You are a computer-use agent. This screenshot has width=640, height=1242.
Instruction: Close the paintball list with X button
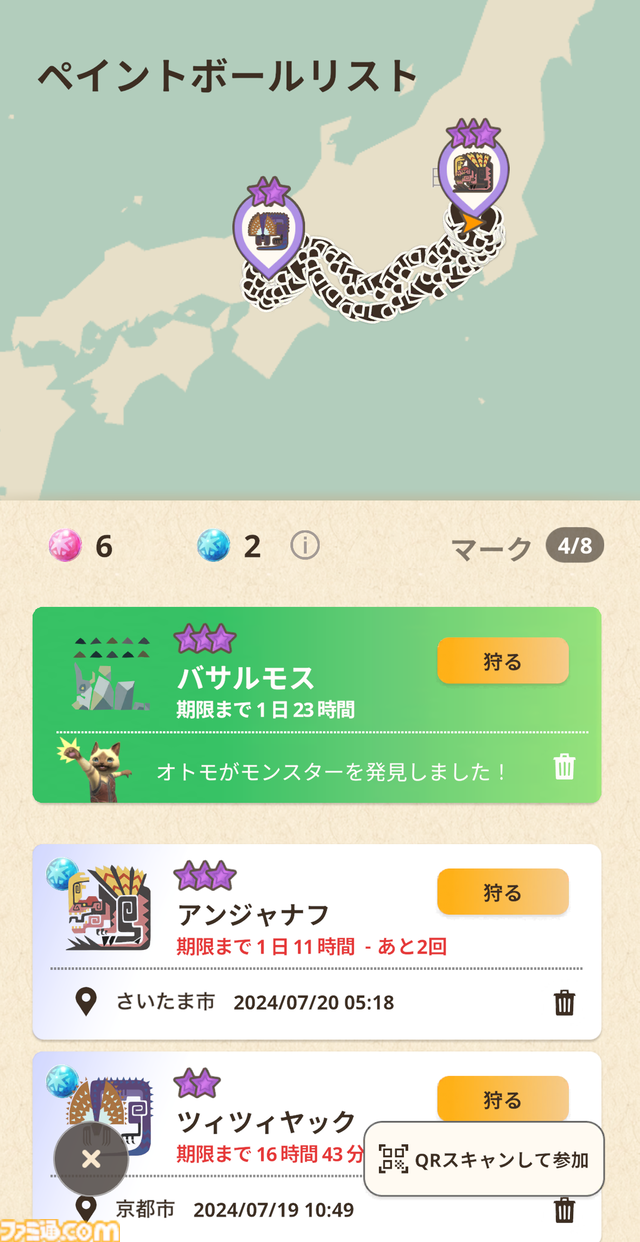tap(91, 1159)
